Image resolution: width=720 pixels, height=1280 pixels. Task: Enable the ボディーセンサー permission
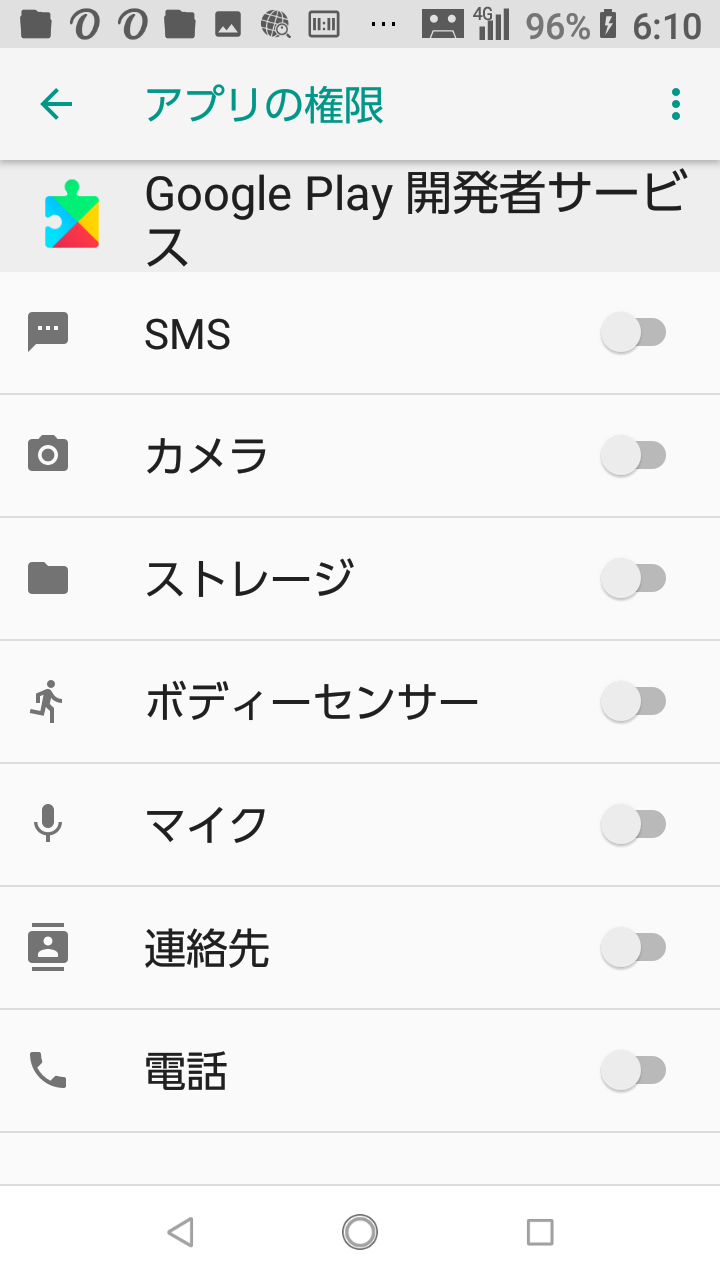click(x=634, y=701)
